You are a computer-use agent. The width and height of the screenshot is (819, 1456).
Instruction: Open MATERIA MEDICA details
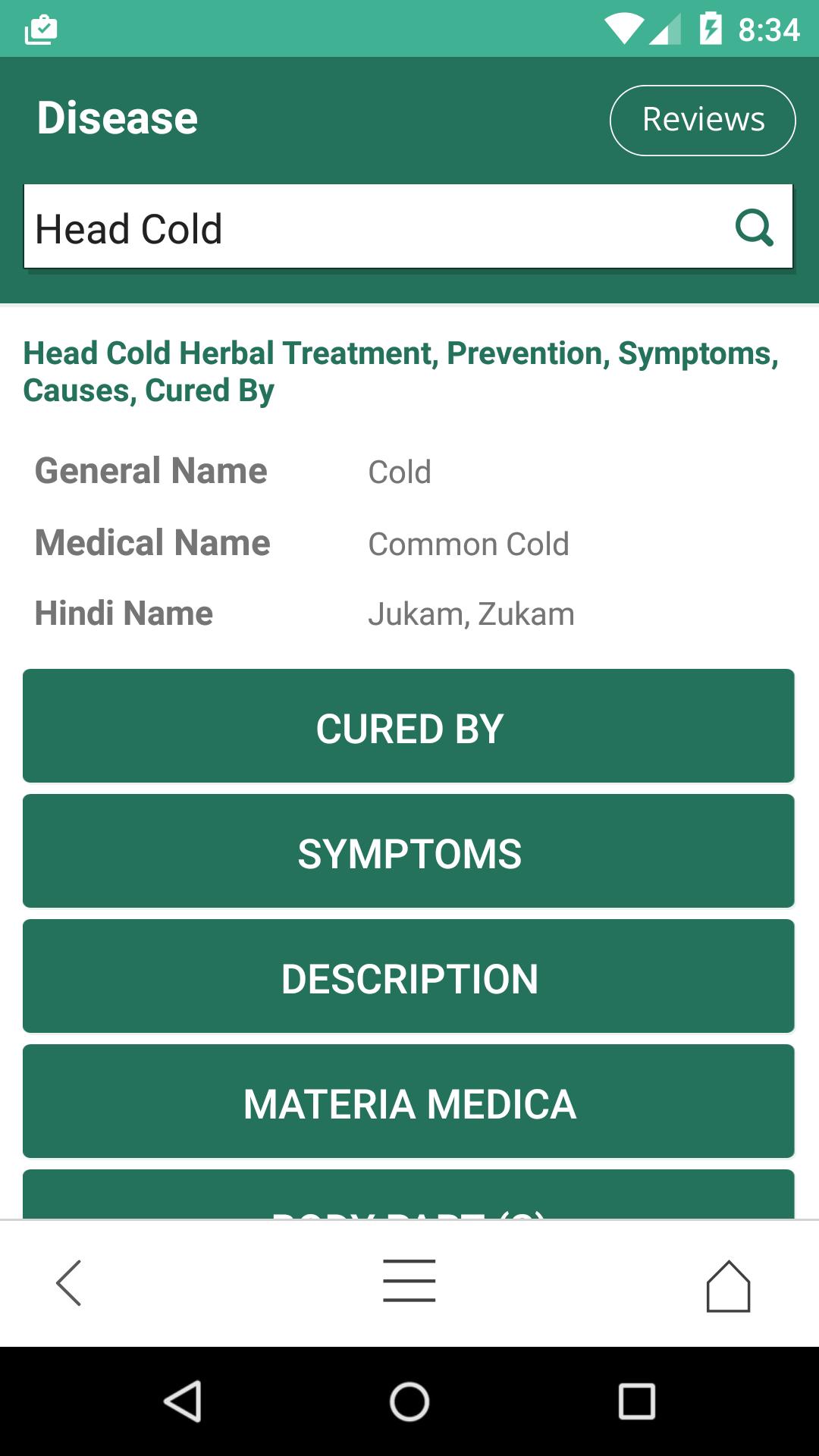point(409,1102)
